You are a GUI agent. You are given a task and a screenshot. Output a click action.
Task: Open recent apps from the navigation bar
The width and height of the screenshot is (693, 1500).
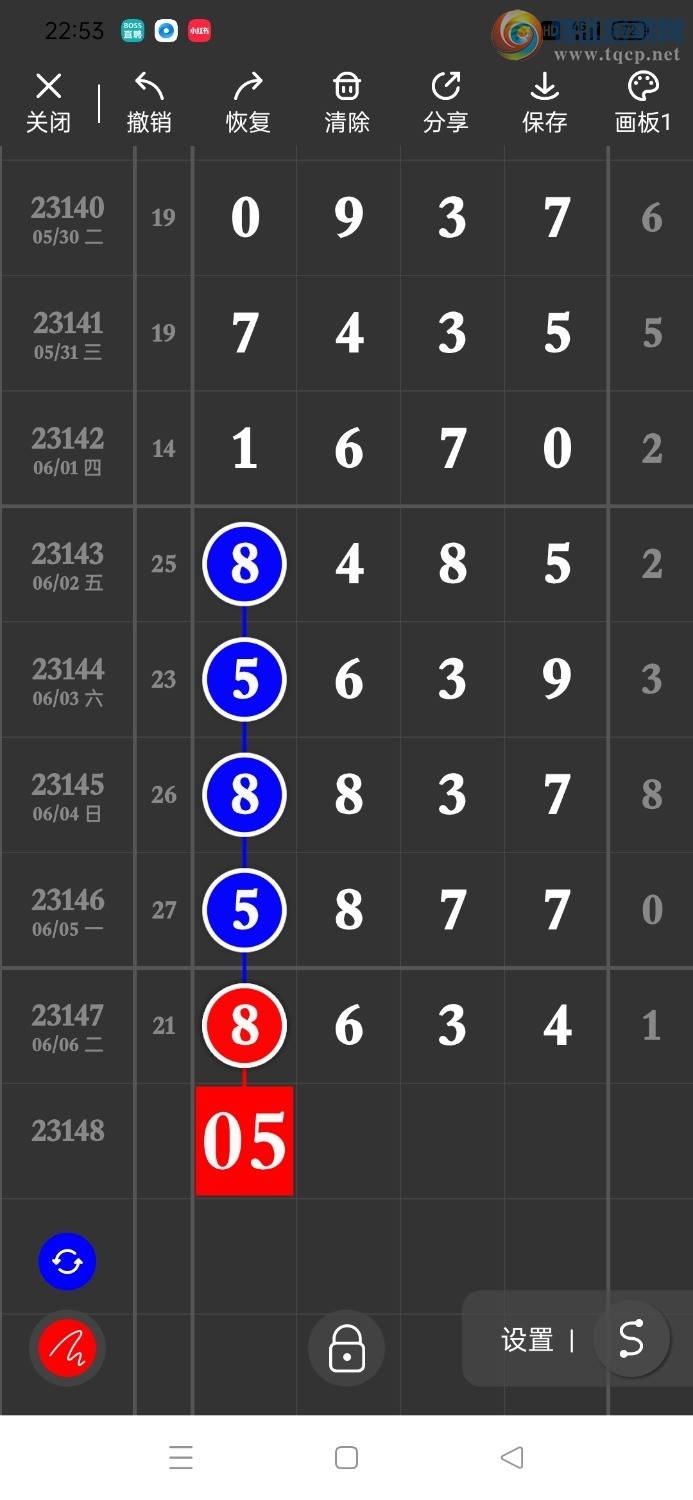pyautogui.click(x=181, y=1458)
